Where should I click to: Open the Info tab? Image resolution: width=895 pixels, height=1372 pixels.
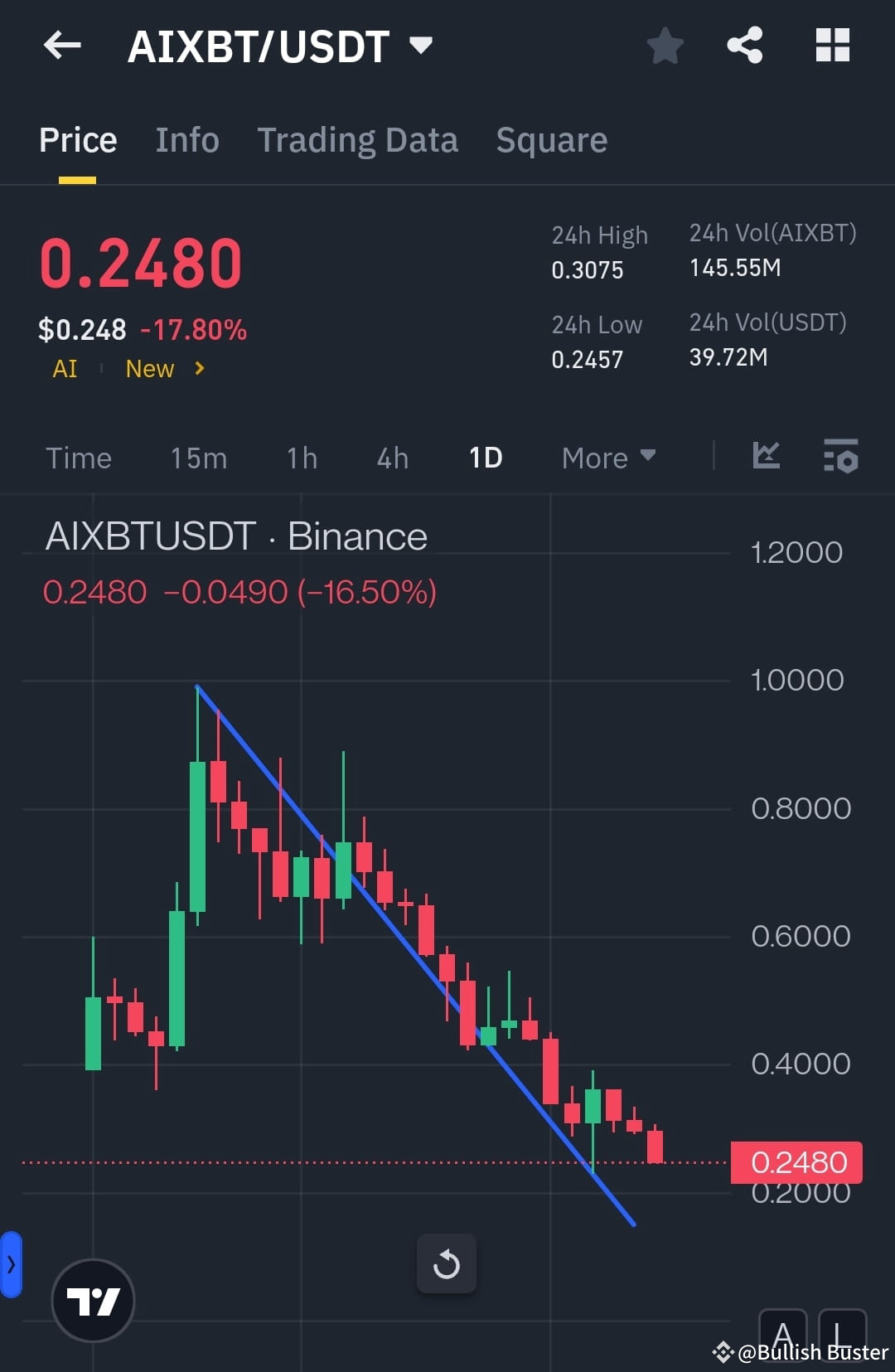click(x=186, y=139)
